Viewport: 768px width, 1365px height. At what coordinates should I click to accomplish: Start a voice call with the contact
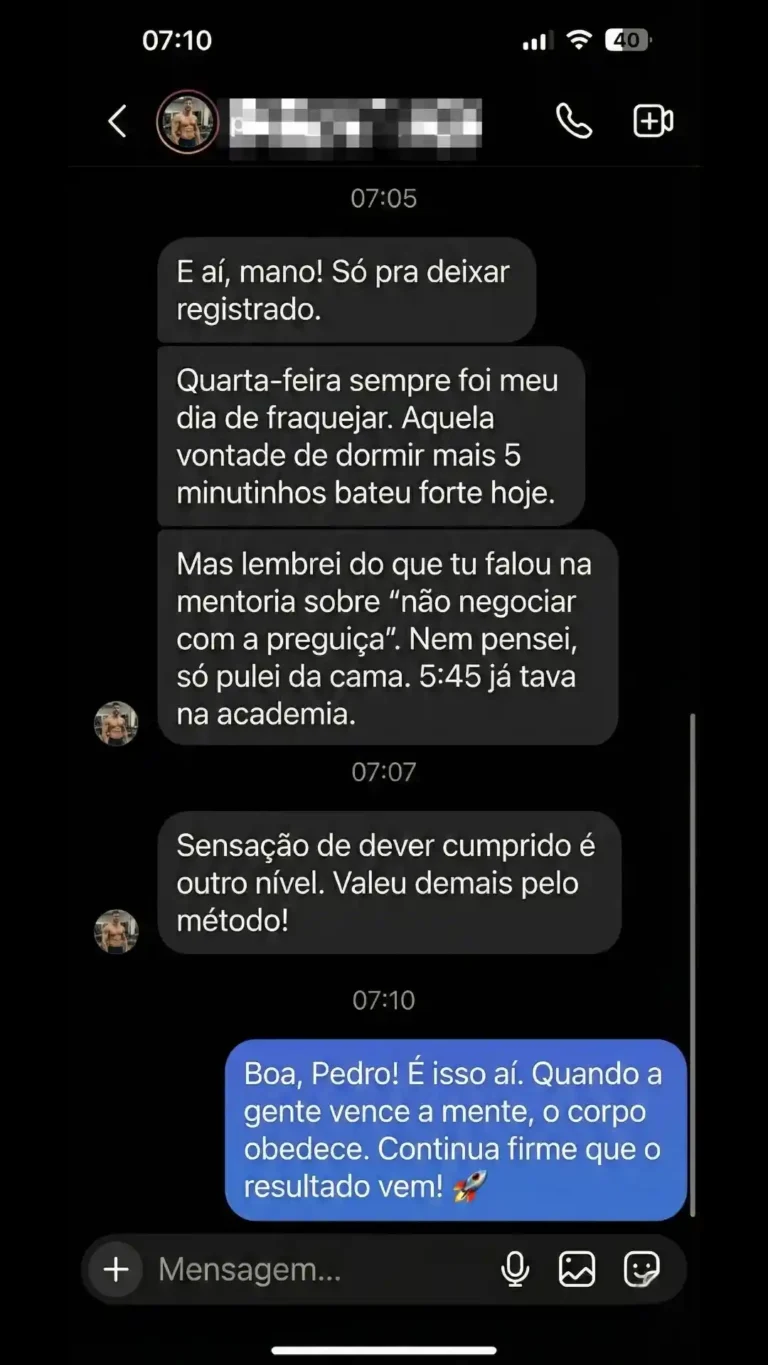[574, 120]
